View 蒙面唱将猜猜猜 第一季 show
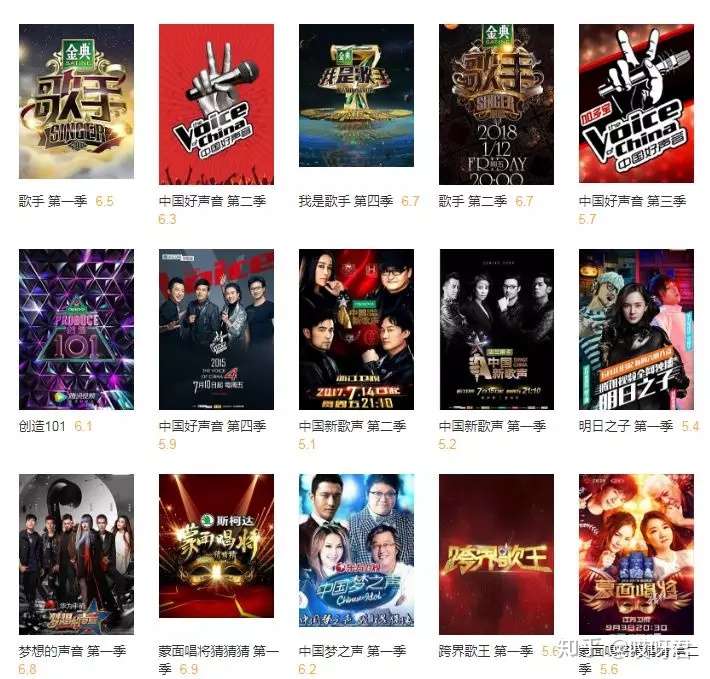Screen dimensions: 710x679 (216, 554)
